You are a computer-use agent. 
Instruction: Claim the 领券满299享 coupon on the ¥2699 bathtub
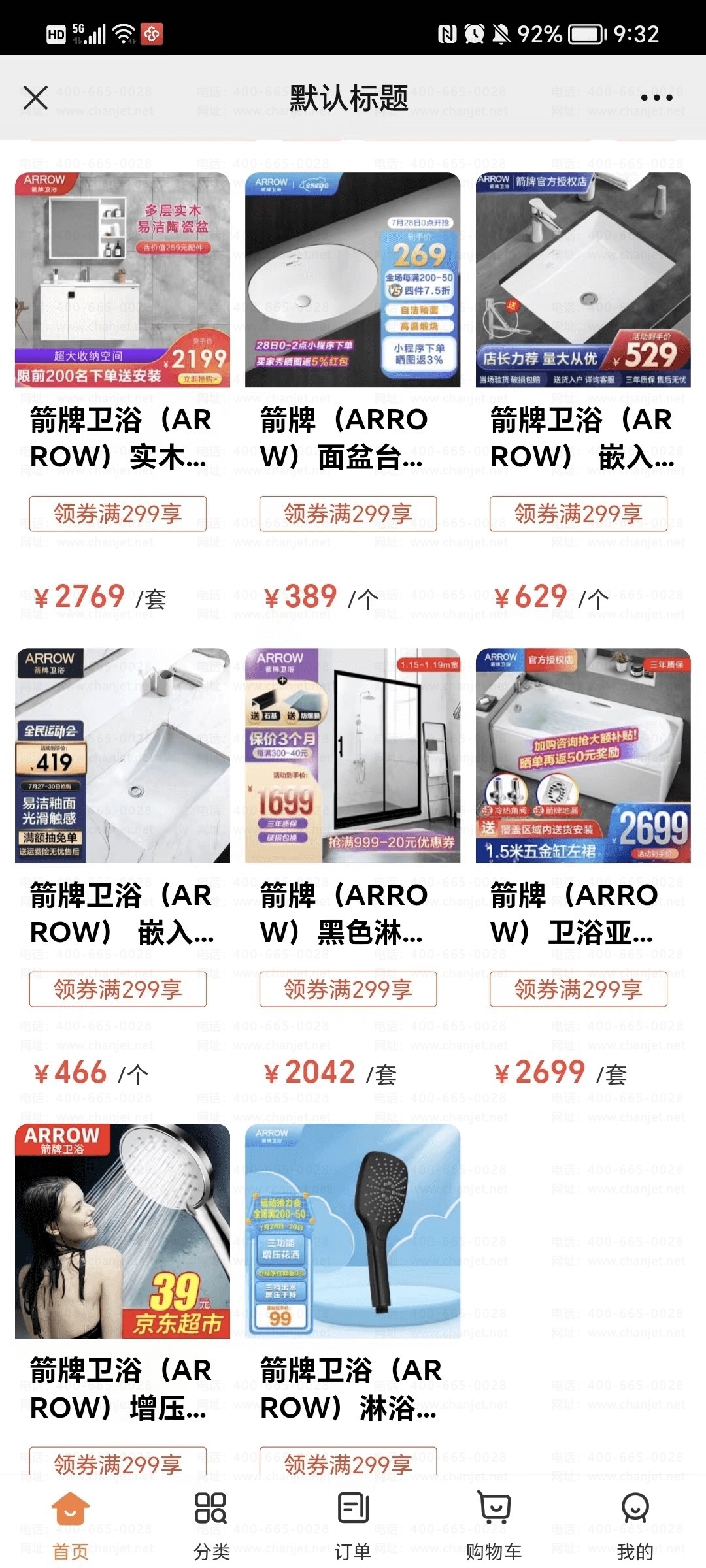[578, 989]
